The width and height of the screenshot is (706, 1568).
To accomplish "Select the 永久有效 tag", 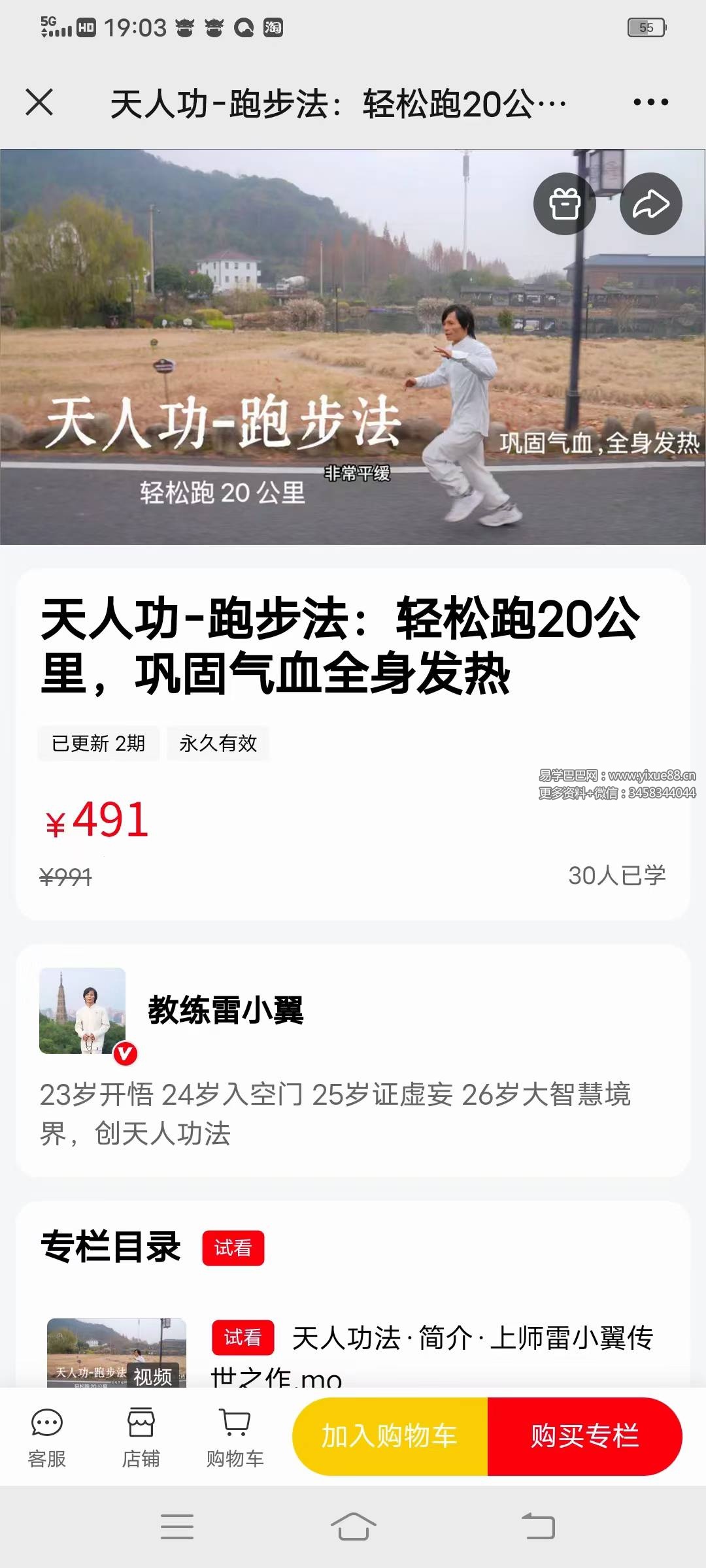I will 219,743.
